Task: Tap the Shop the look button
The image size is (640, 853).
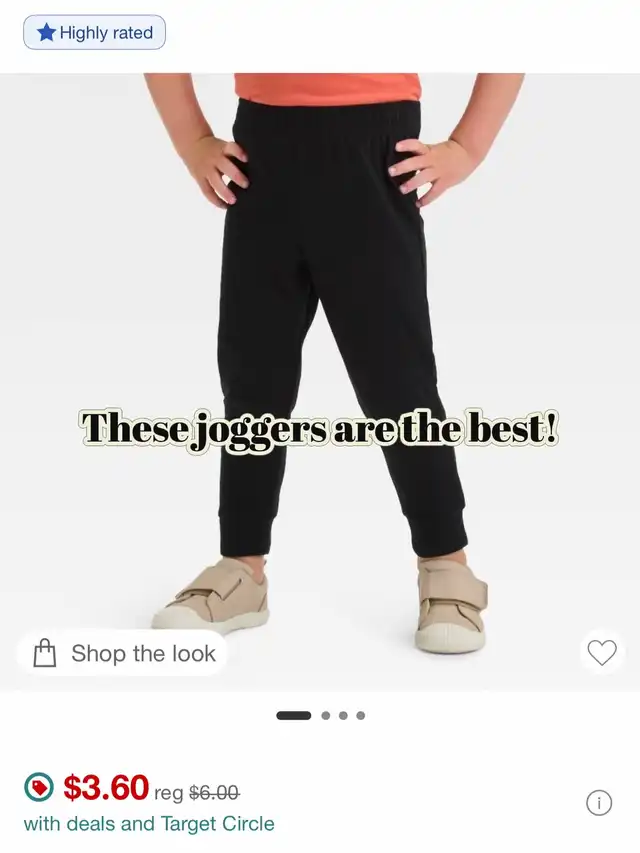Action: coord(122,653)
